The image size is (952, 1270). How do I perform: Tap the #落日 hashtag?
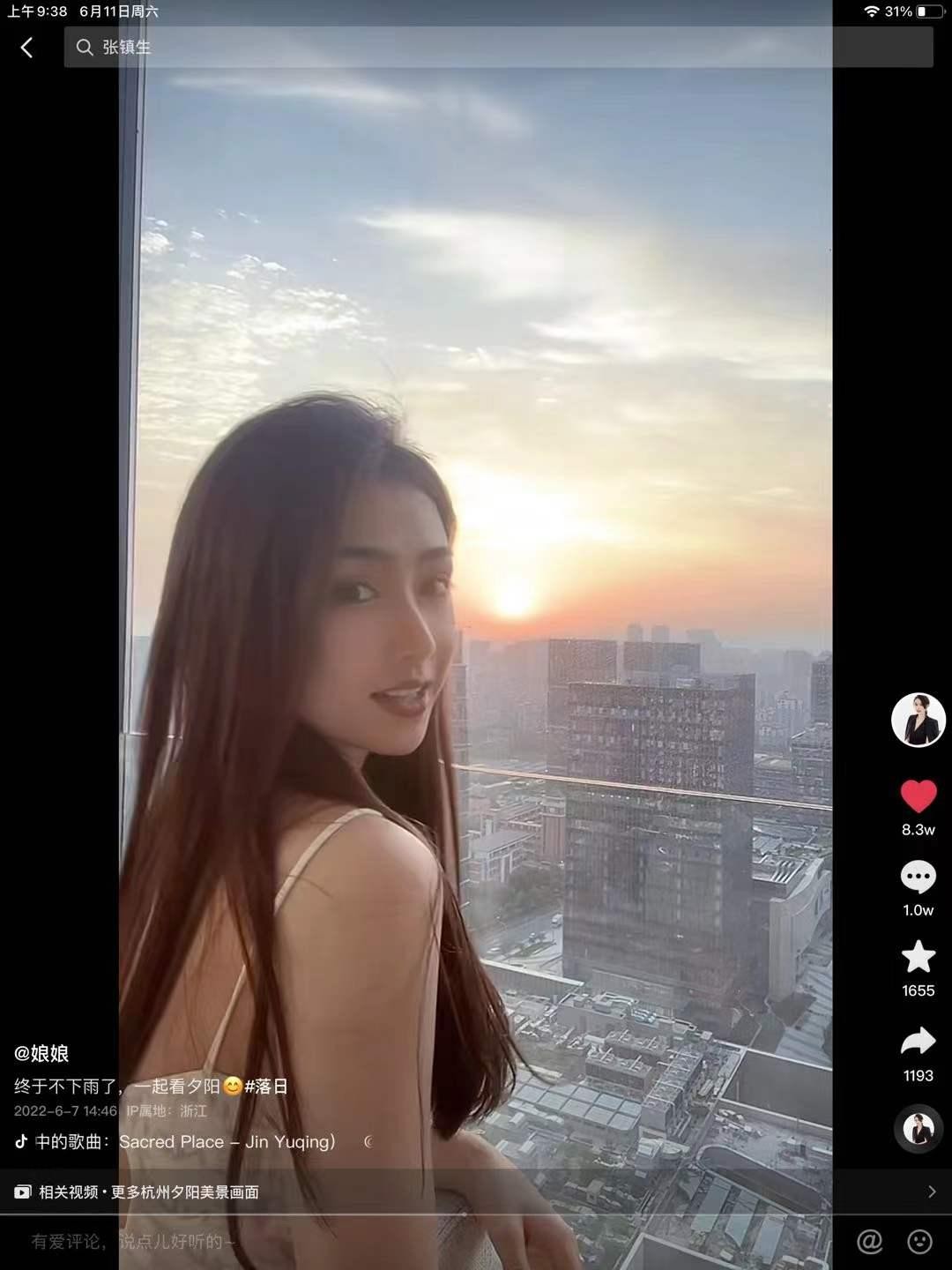(x=266, y=1087)
